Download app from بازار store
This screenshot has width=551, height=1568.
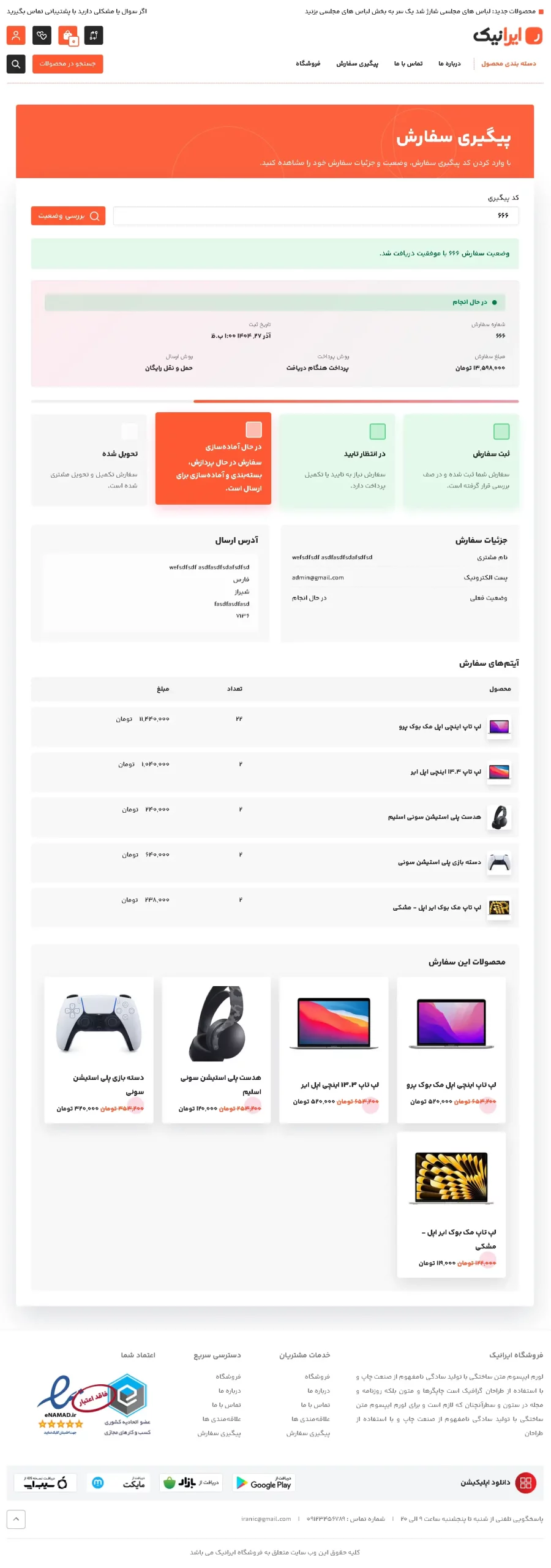(191, 1482)
